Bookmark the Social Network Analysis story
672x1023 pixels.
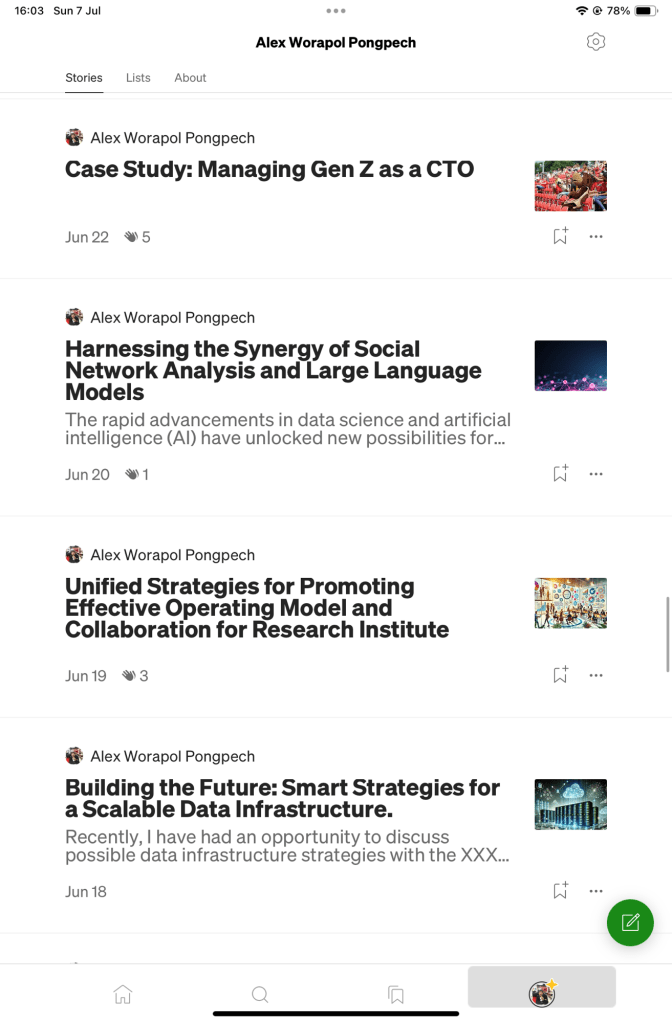[560, 474]
